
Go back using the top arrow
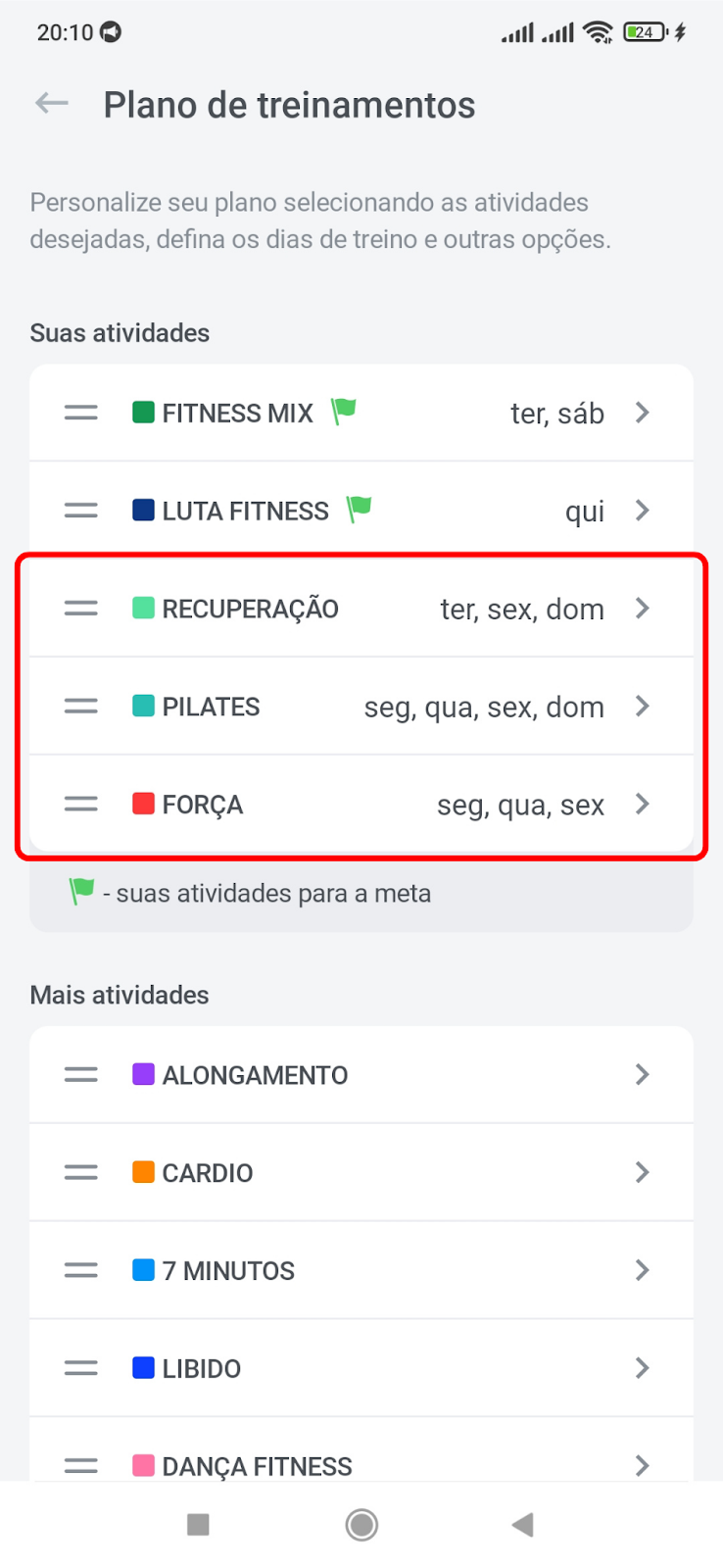pos(52,103)
